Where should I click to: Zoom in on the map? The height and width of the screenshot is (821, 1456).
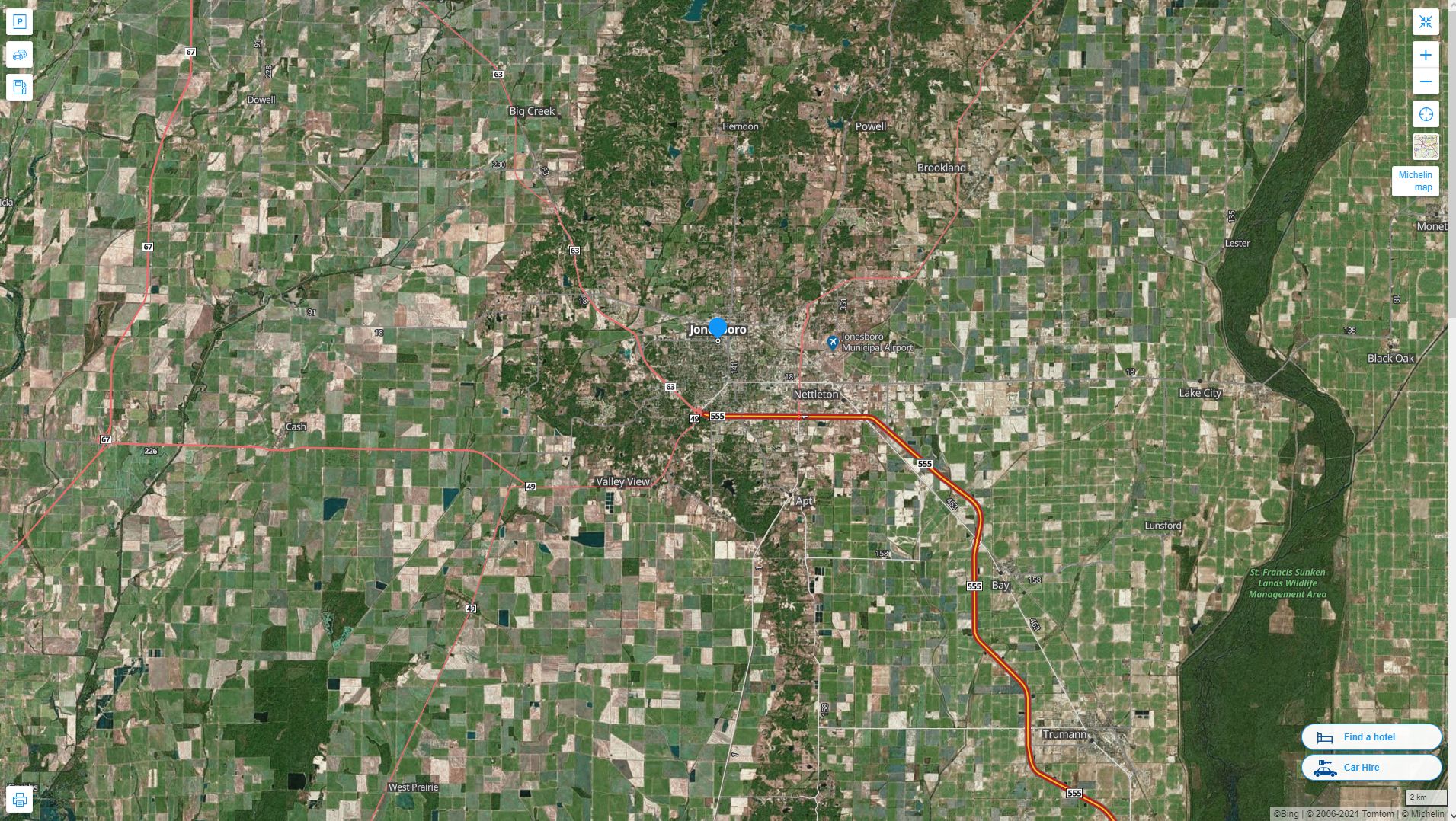pos(1426,55)
